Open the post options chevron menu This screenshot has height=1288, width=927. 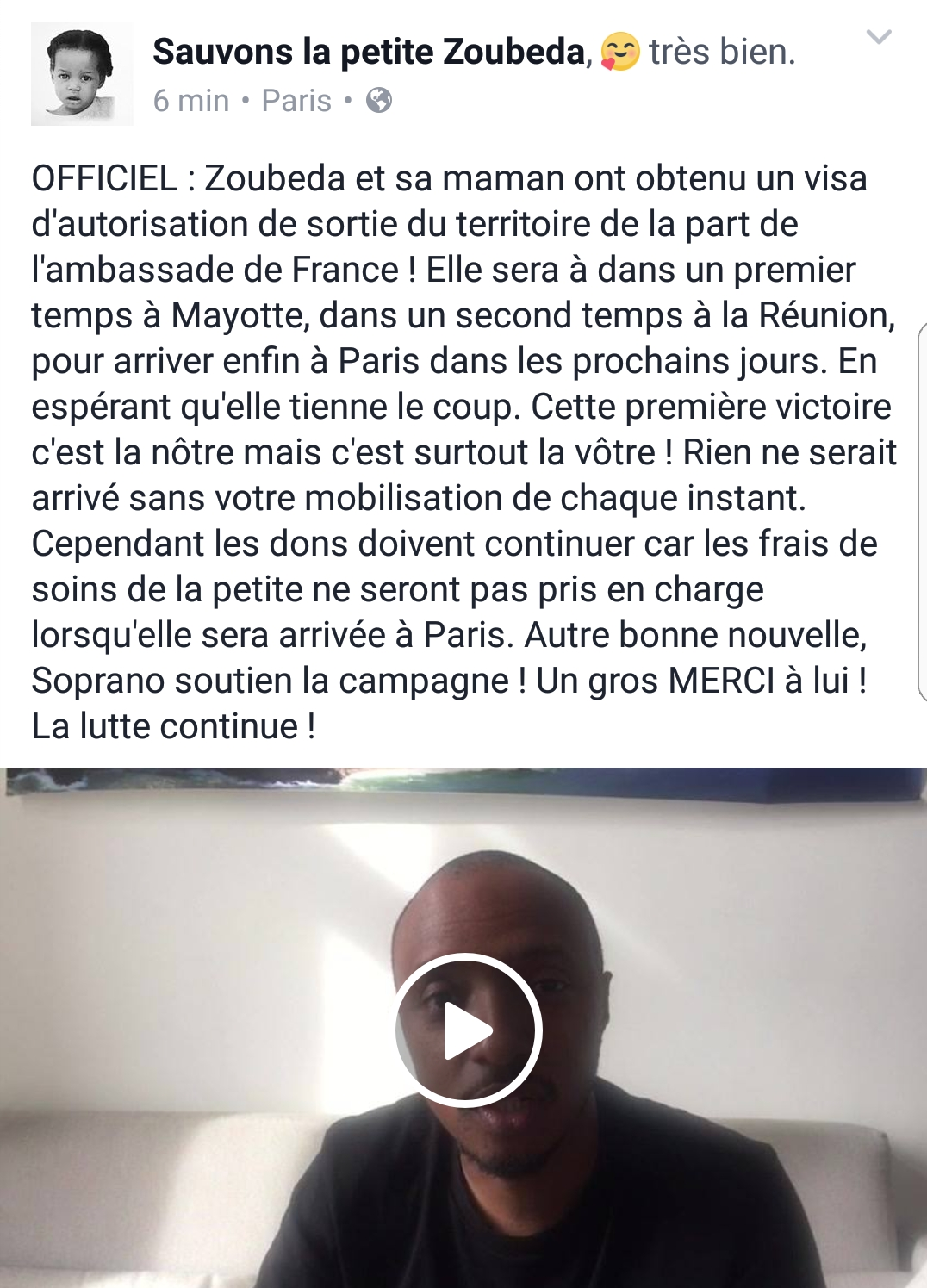click(x=878, y=37)
